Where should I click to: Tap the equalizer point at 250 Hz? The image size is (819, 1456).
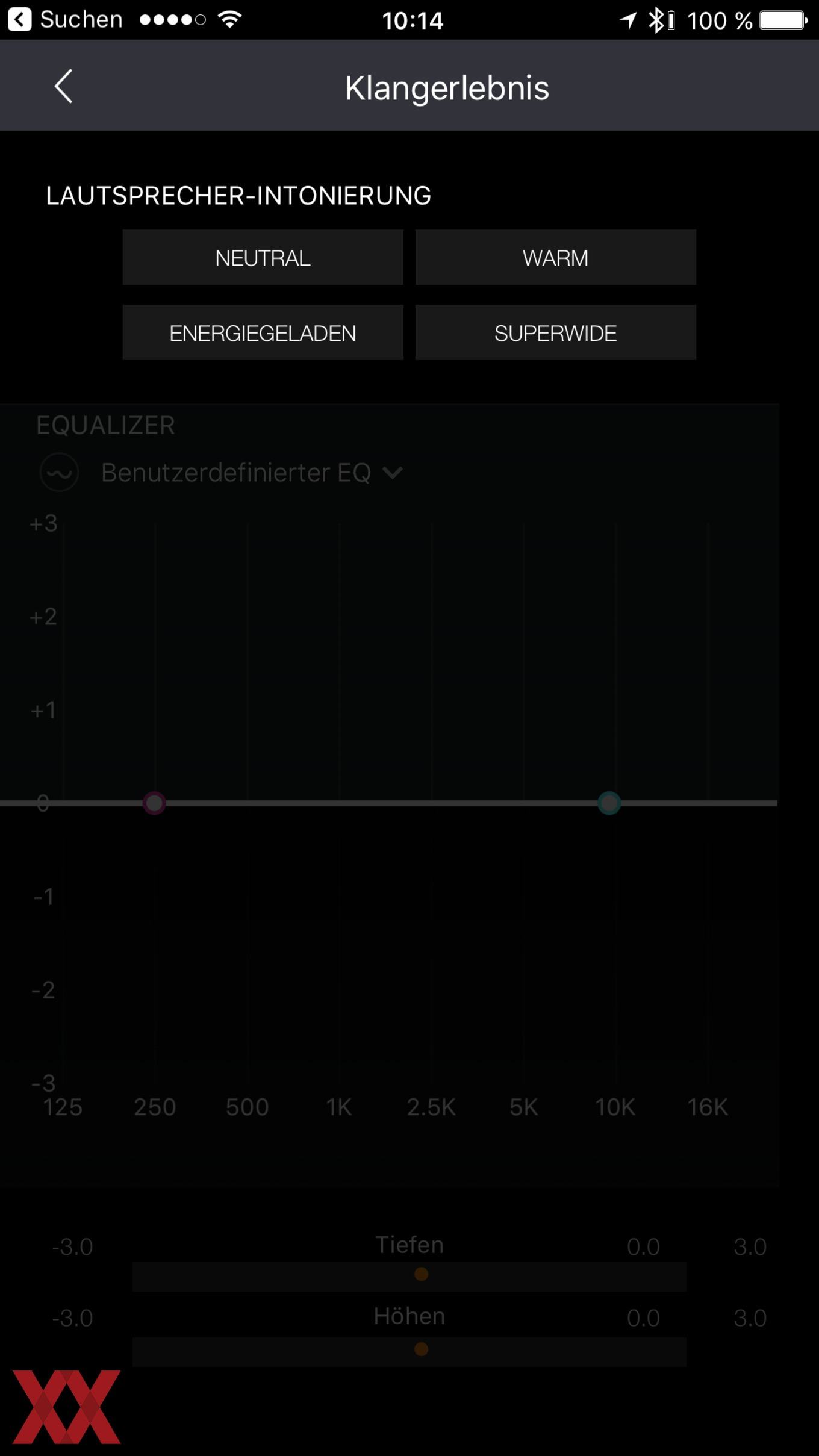tap(154, 803)
